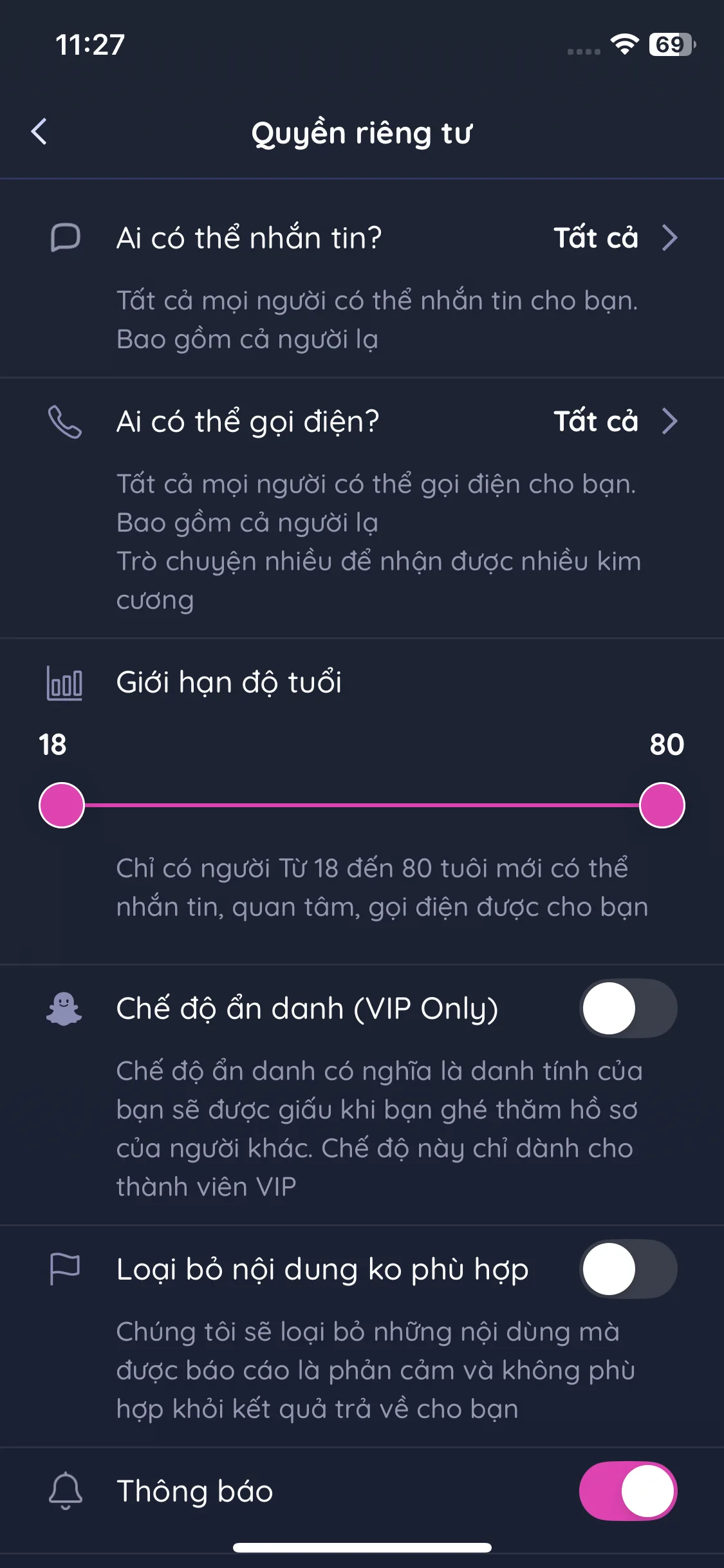The image size is (724, 1568).
Task: Click the Tất cả label for calling permissions
Action: pos(595,422)
